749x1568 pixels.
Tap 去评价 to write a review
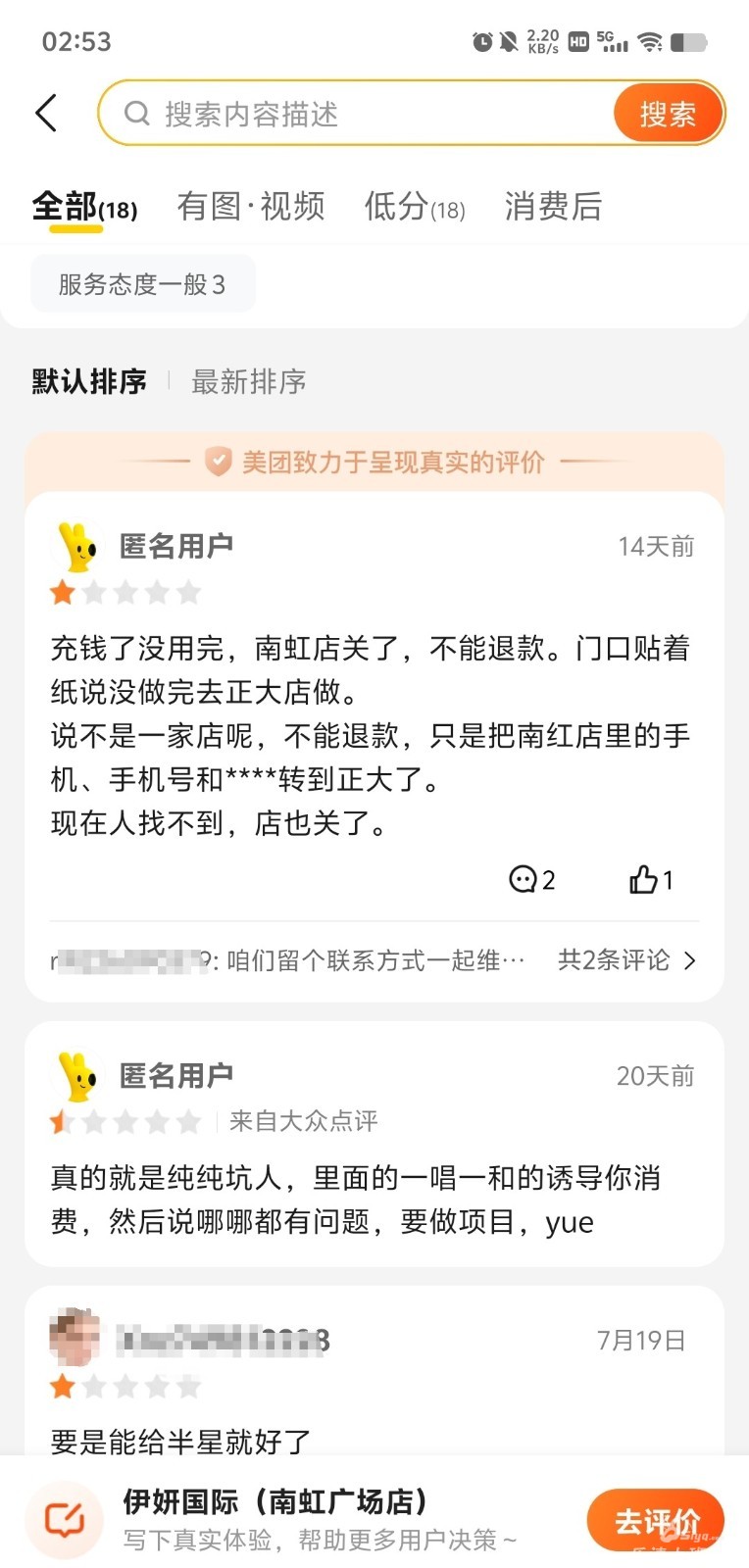[x=655, y=1520]
